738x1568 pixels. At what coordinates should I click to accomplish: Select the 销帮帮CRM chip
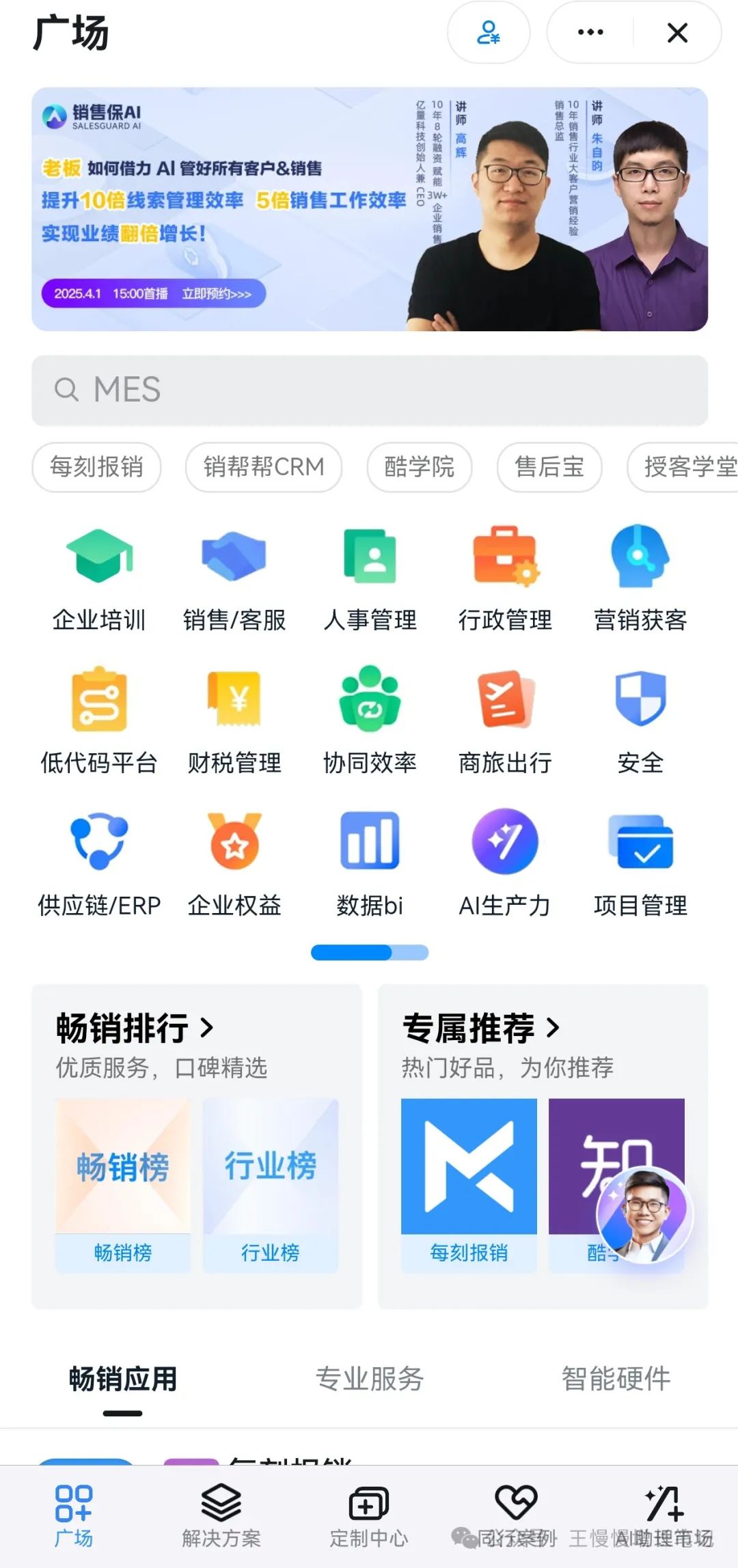click(x=264, y=467)
